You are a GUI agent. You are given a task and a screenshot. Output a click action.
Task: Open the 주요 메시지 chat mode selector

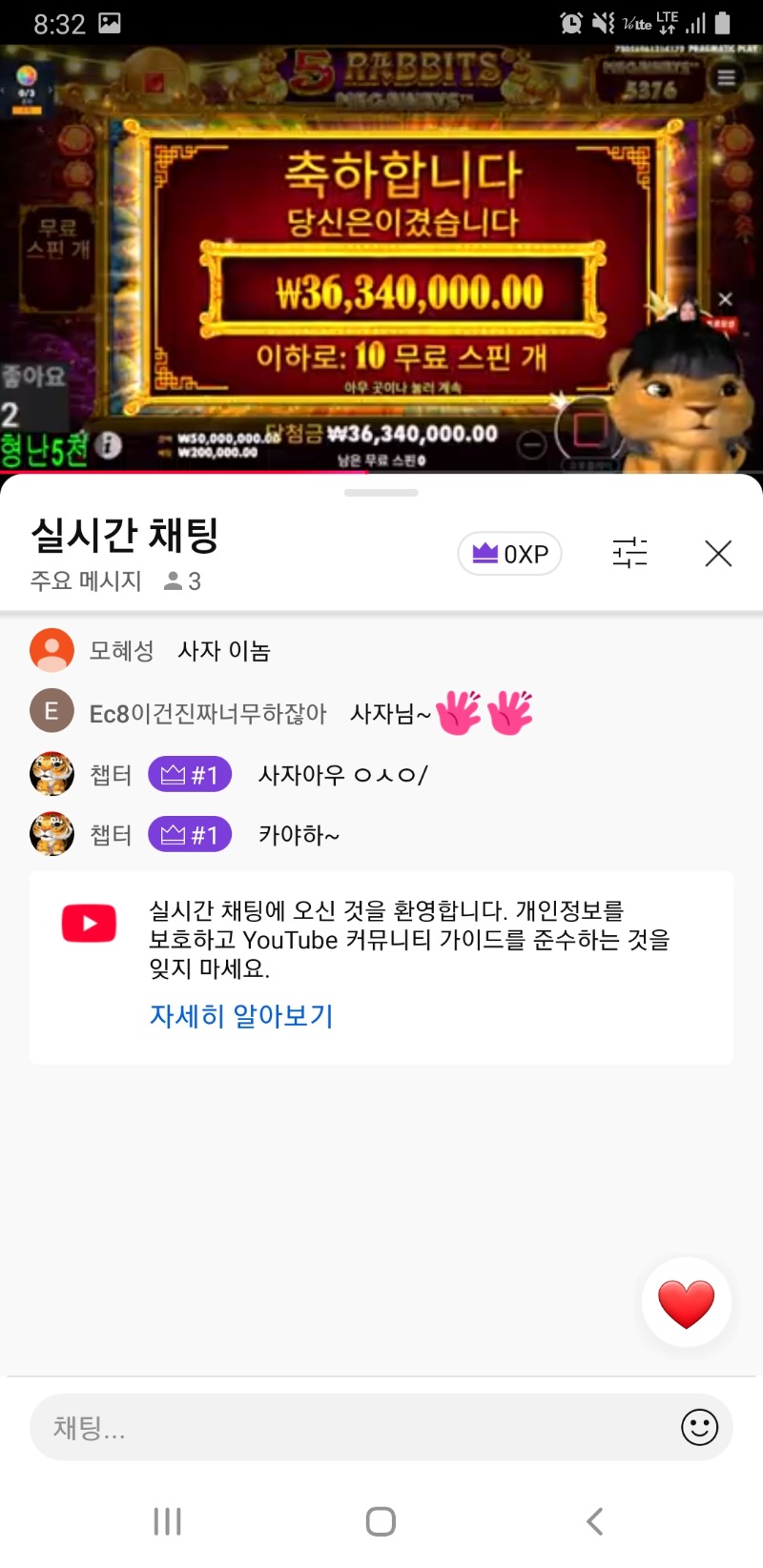(86, 580)
